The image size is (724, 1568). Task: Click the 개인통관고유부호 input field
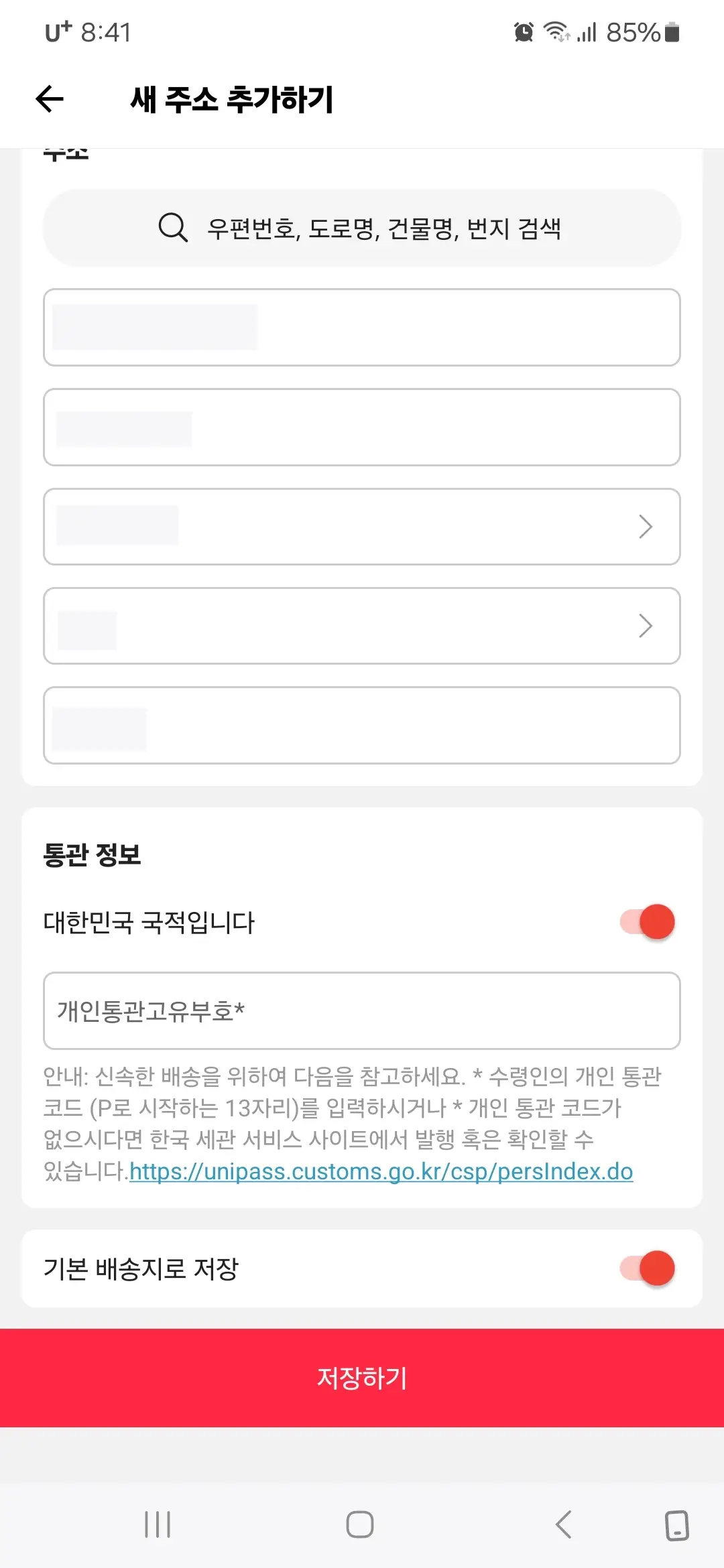362,1012
